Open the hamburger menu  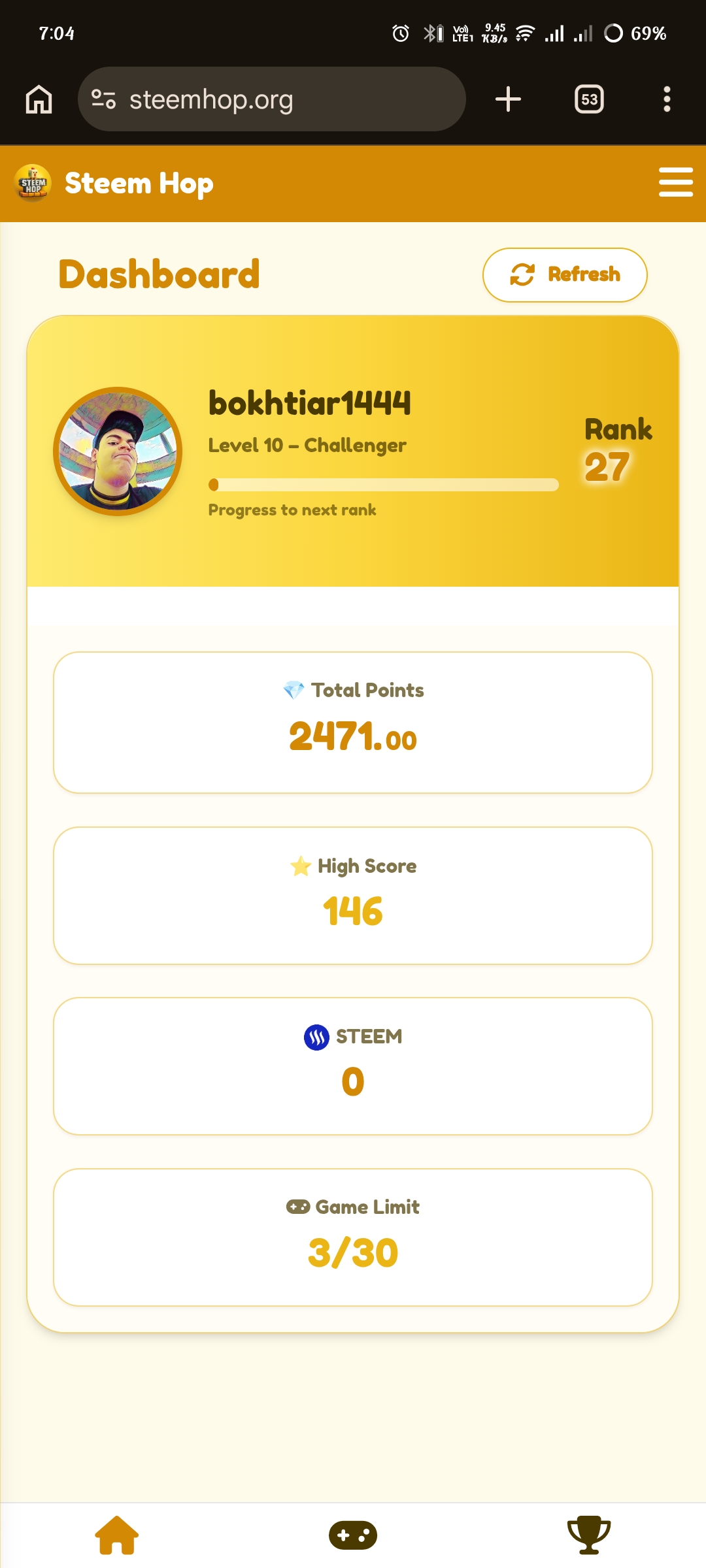[675, 182]
